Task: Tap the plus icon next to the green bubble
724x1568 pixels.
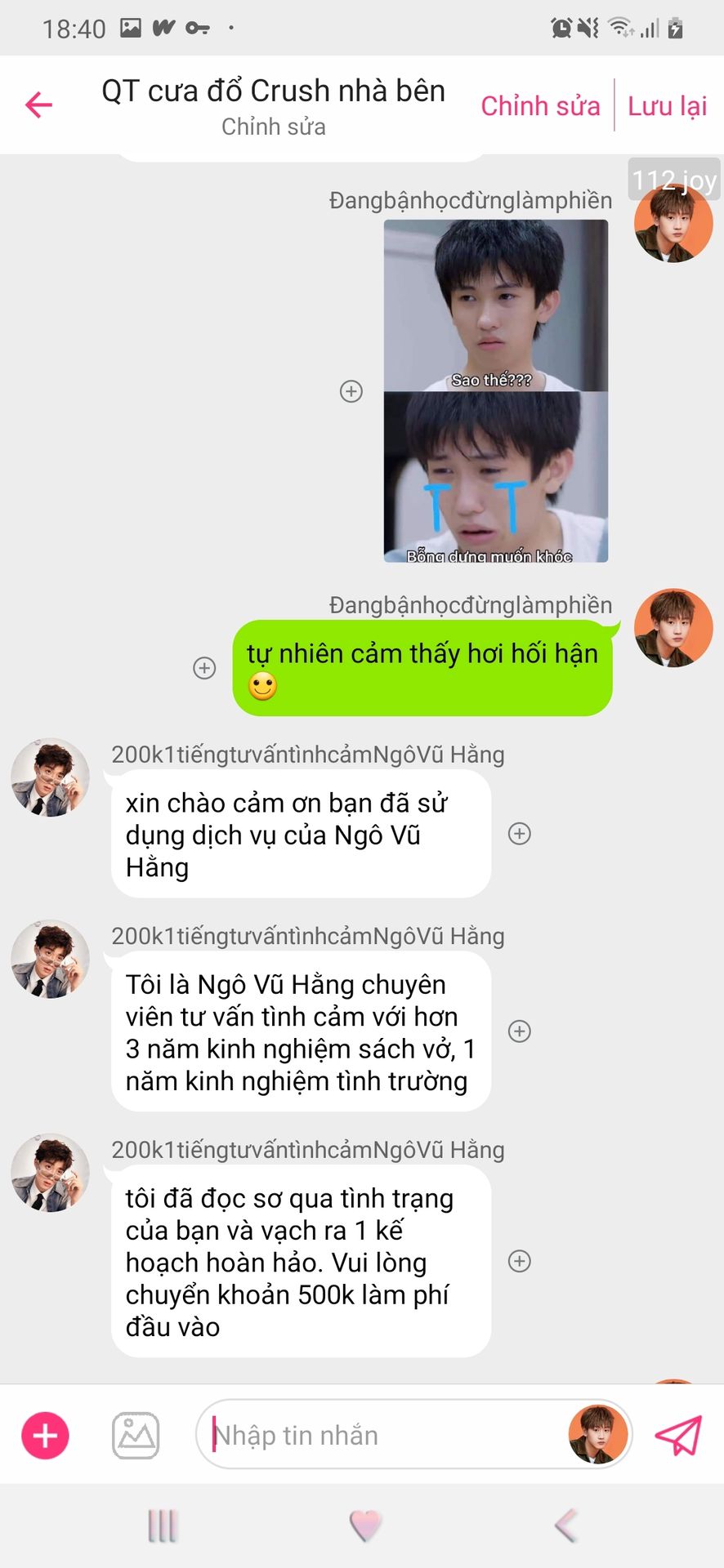Action: 204,668
